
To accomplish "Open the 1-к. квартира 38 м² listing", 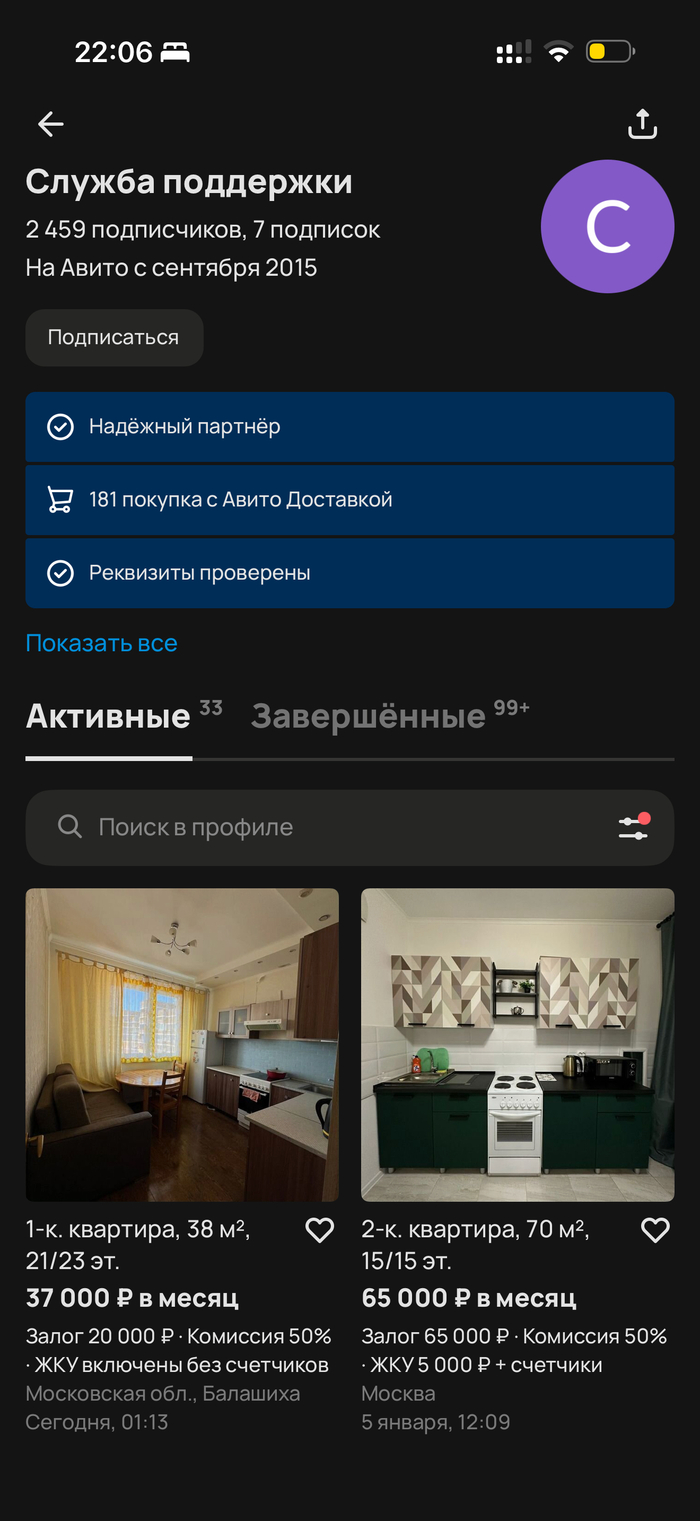I will tap(182, 1044).
